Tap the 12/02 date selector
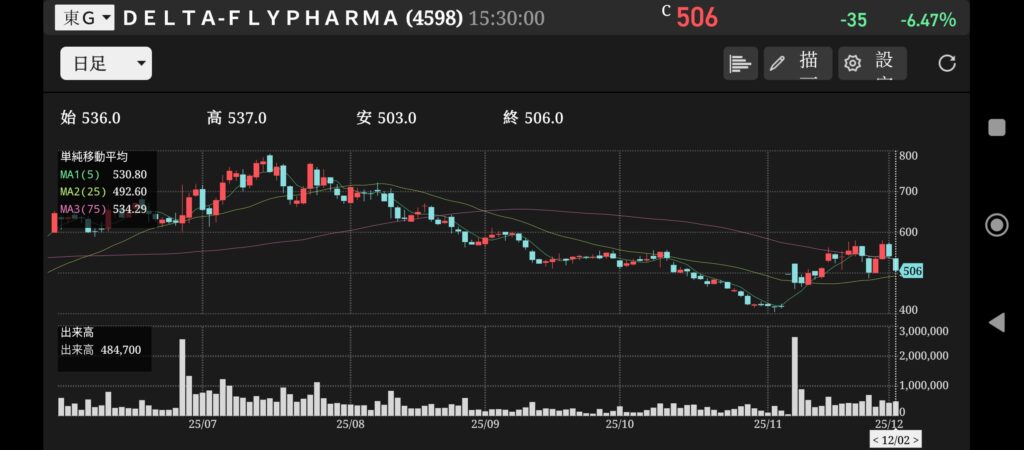Screen dimensions: 1024x450 coord(895,439)
